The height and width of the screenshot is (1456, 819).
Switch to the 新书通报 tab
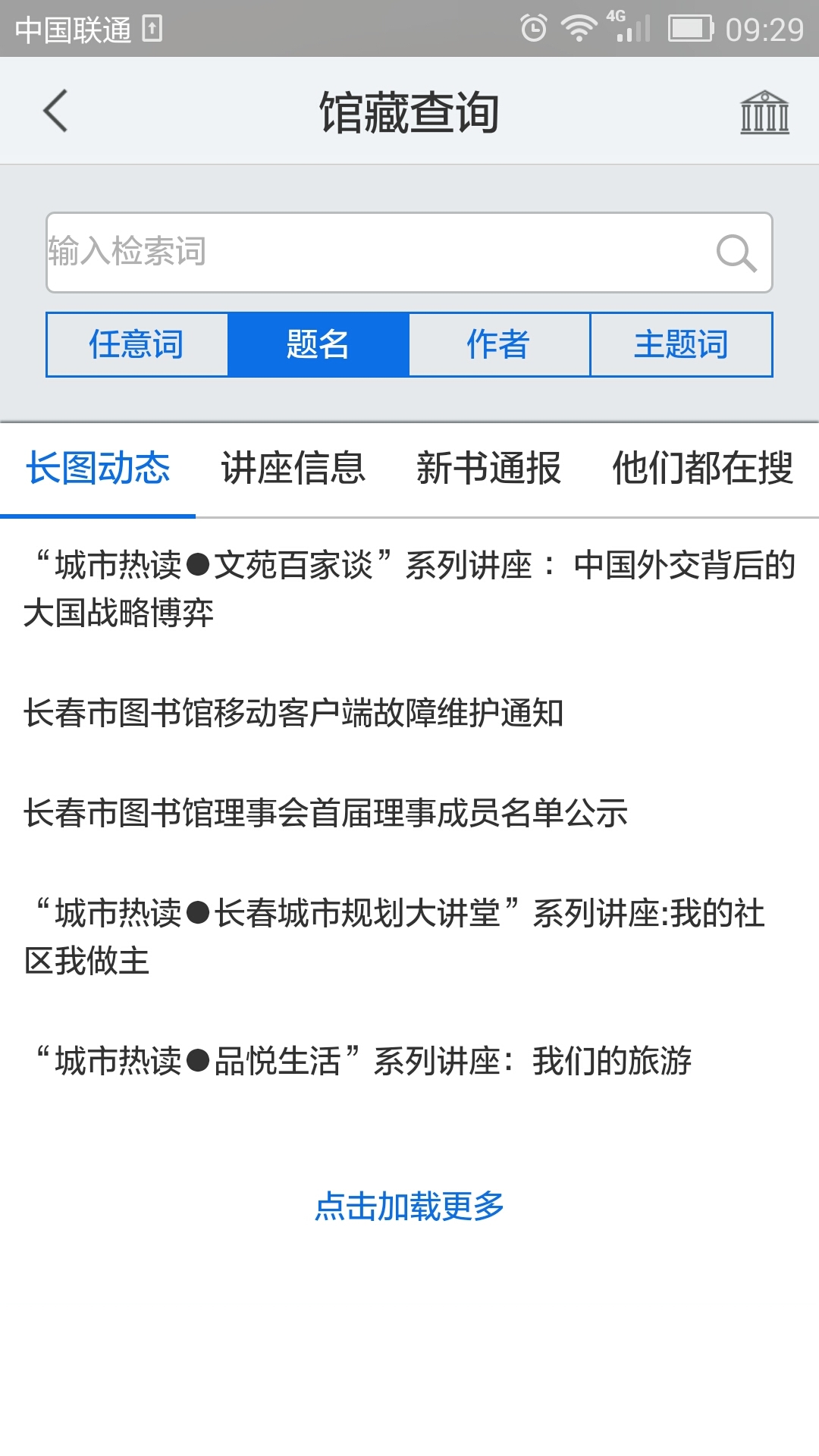pos(489,468)
